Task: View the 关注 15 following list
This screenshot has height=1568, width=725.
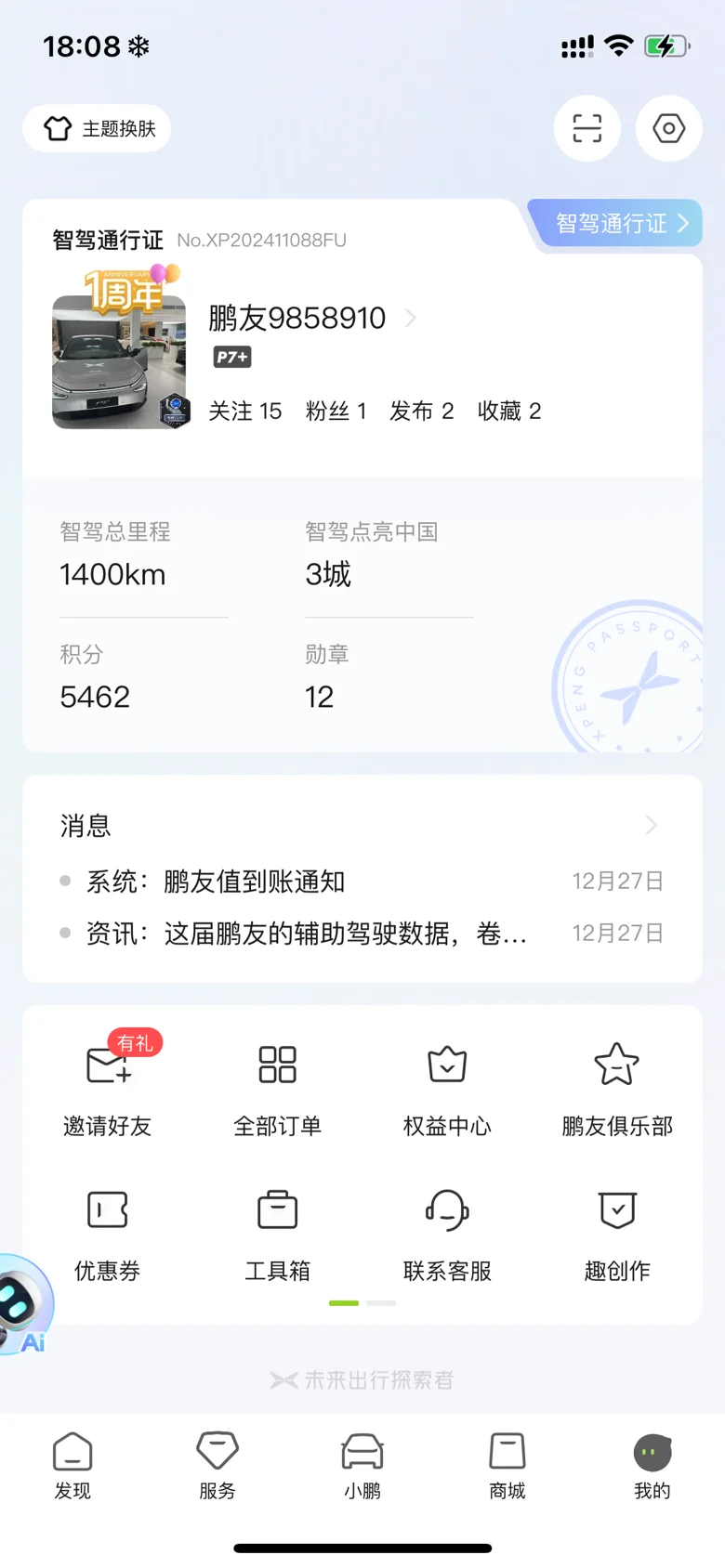Action: (x=244, y=412)
